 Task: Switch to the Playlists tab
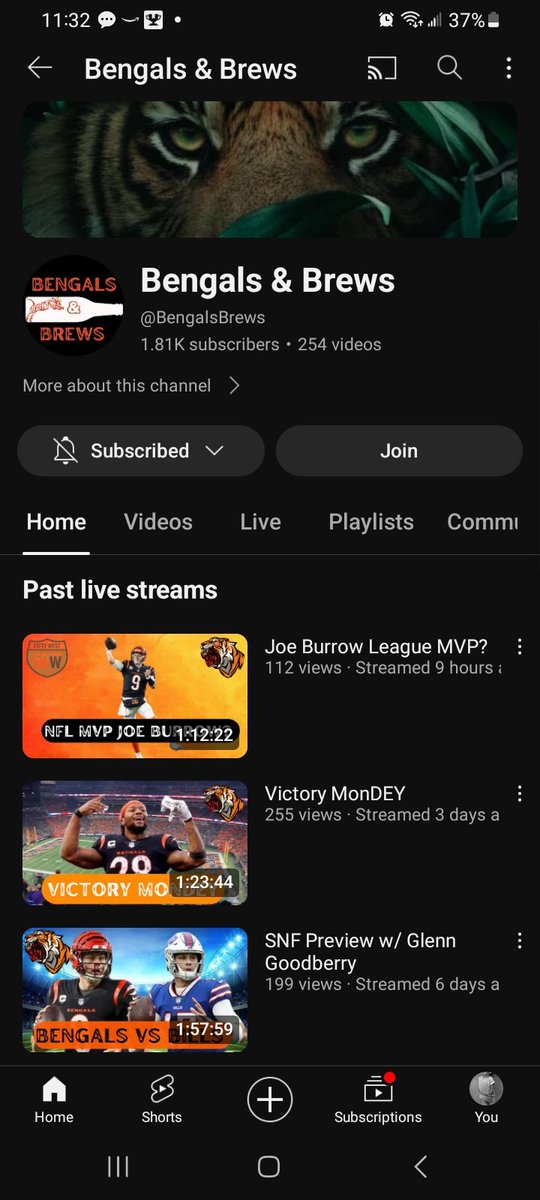click(371, 522)
